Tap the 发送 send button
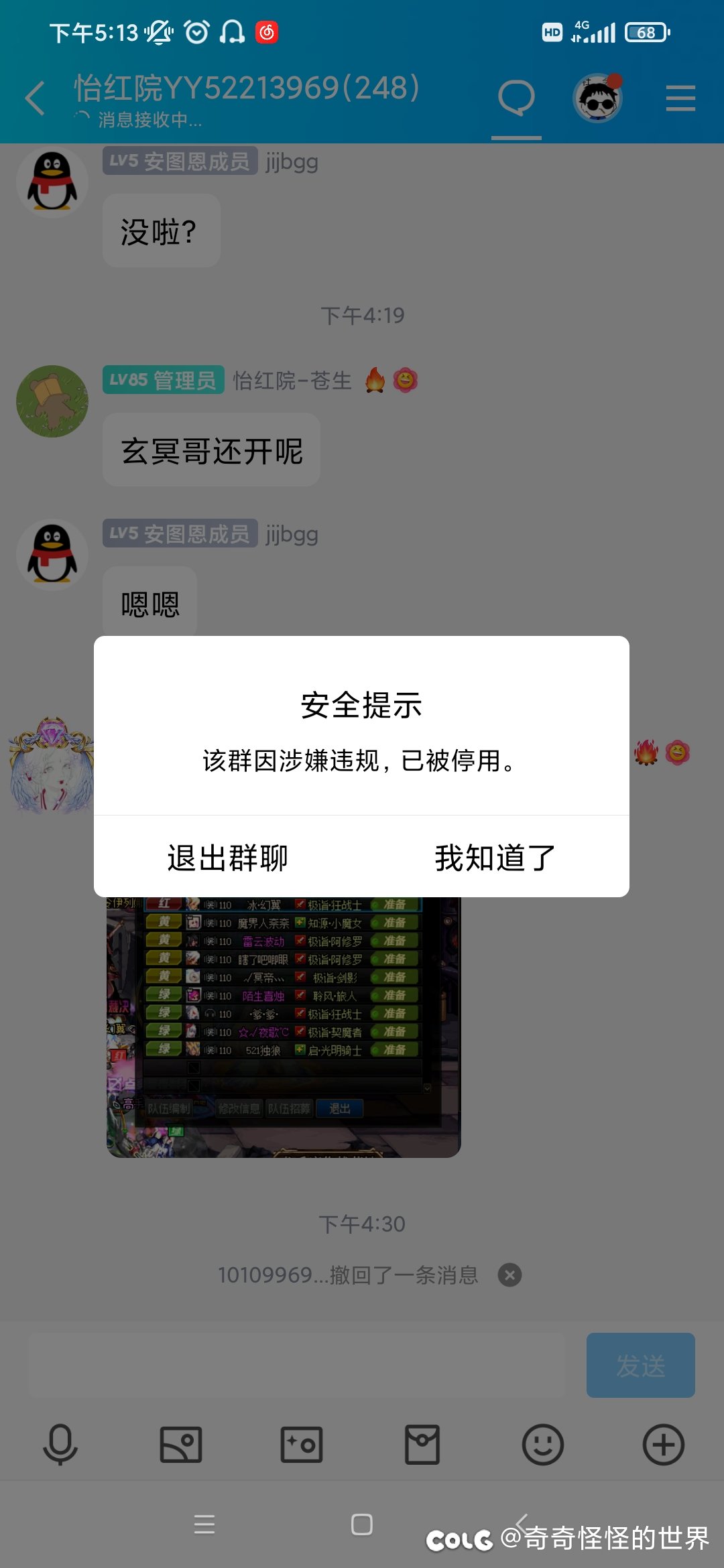This screenshot has width=724, height=1568. (640, 1365)
